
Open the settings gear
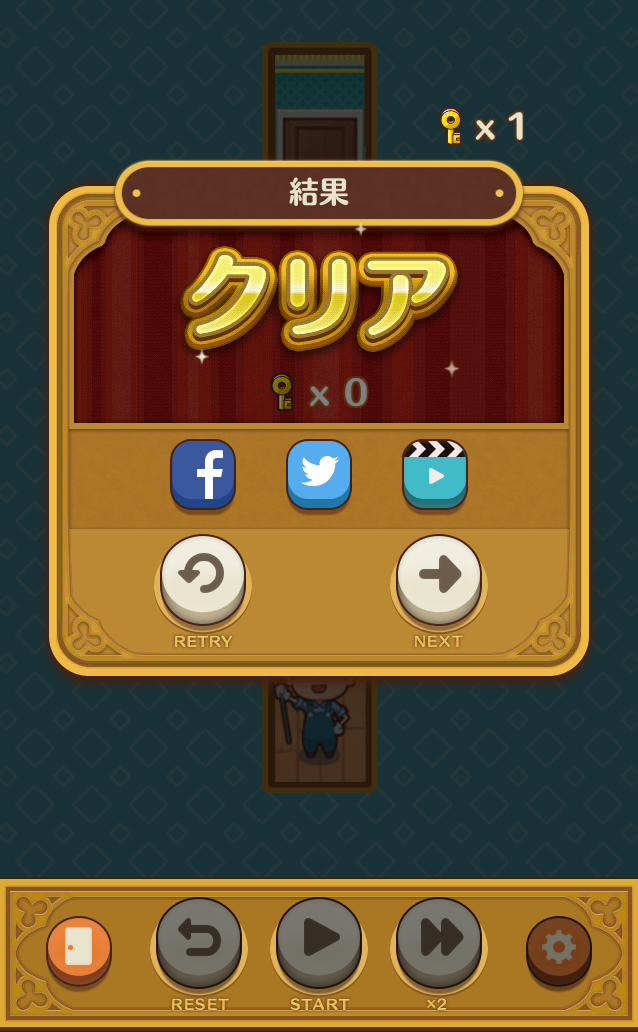[x=559, y=948]
